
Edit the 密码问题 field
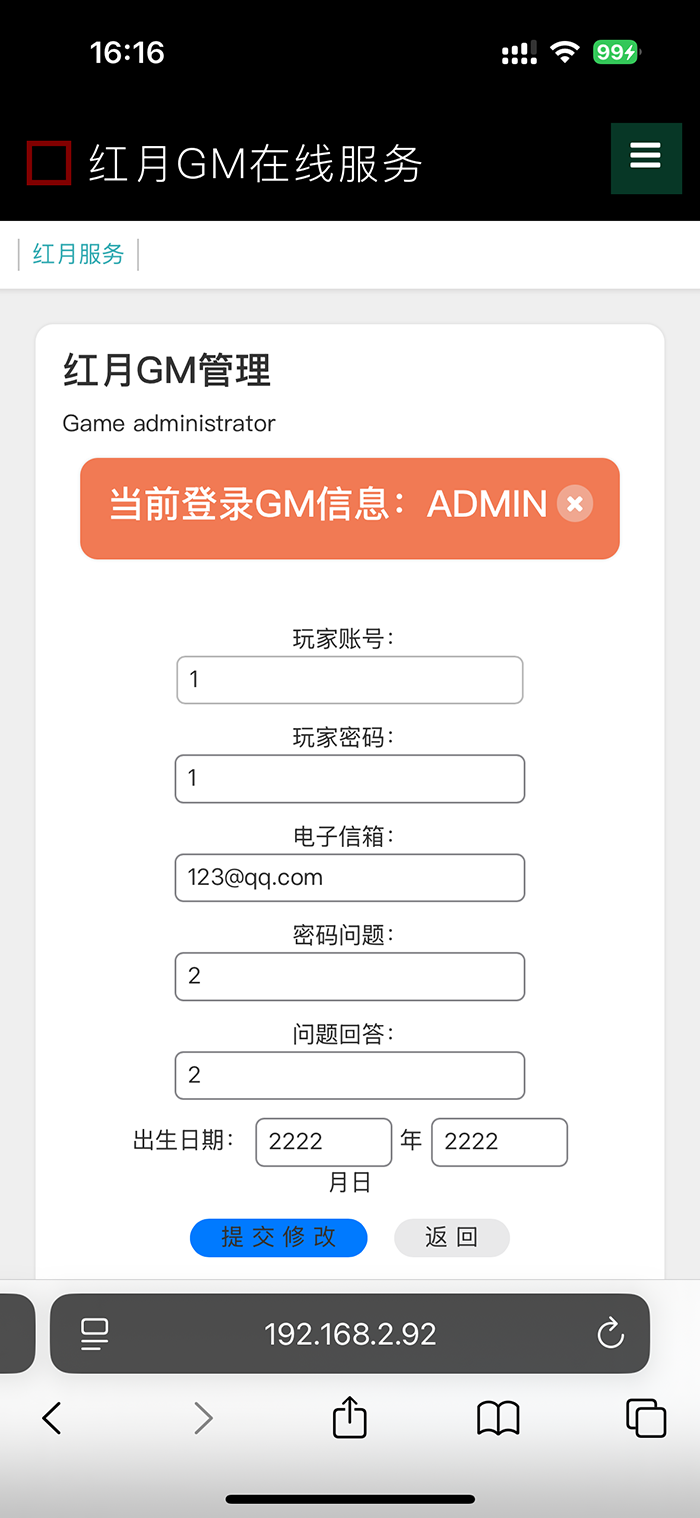pyautogui.click(x=350, y=977)
